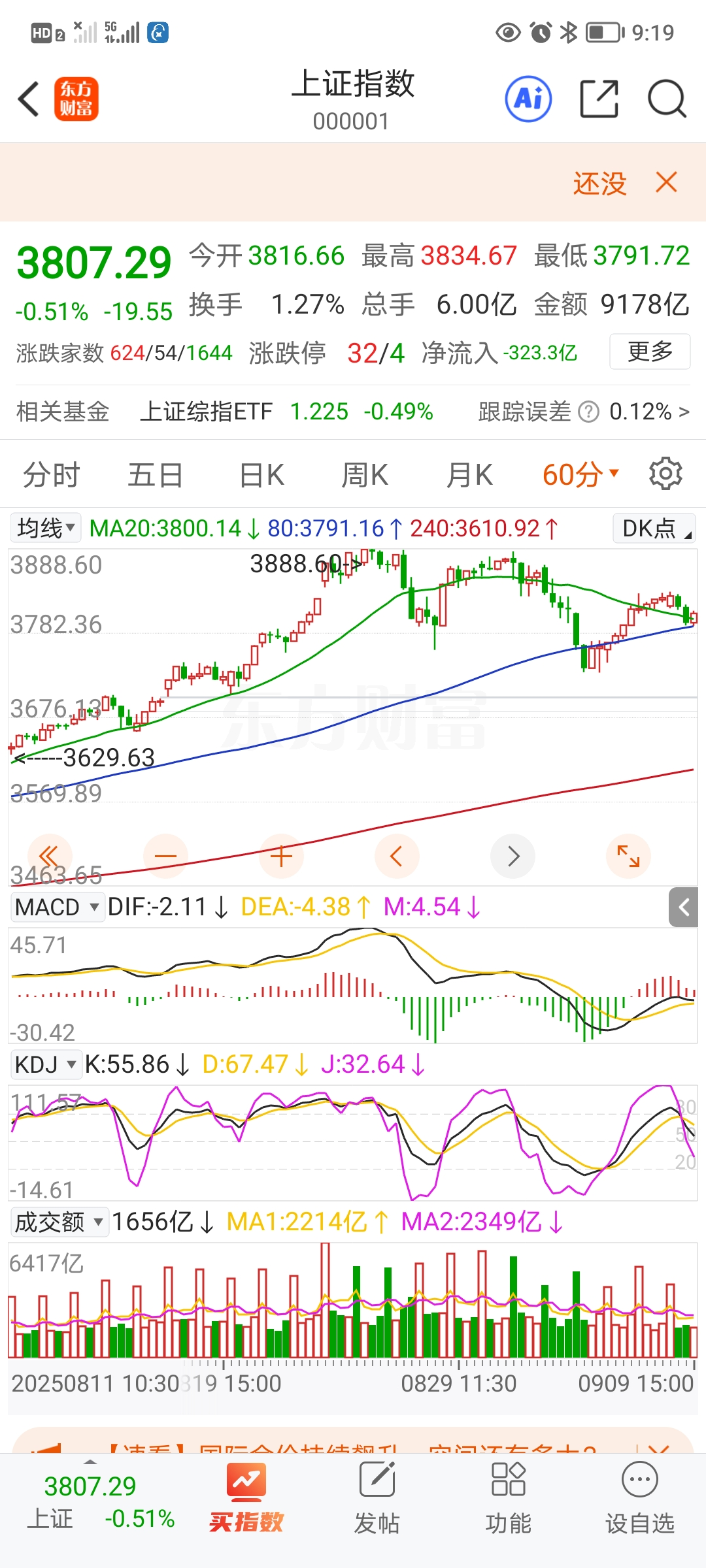
Task: Tap the 更多 button for more data
Action: pos(649,351)
